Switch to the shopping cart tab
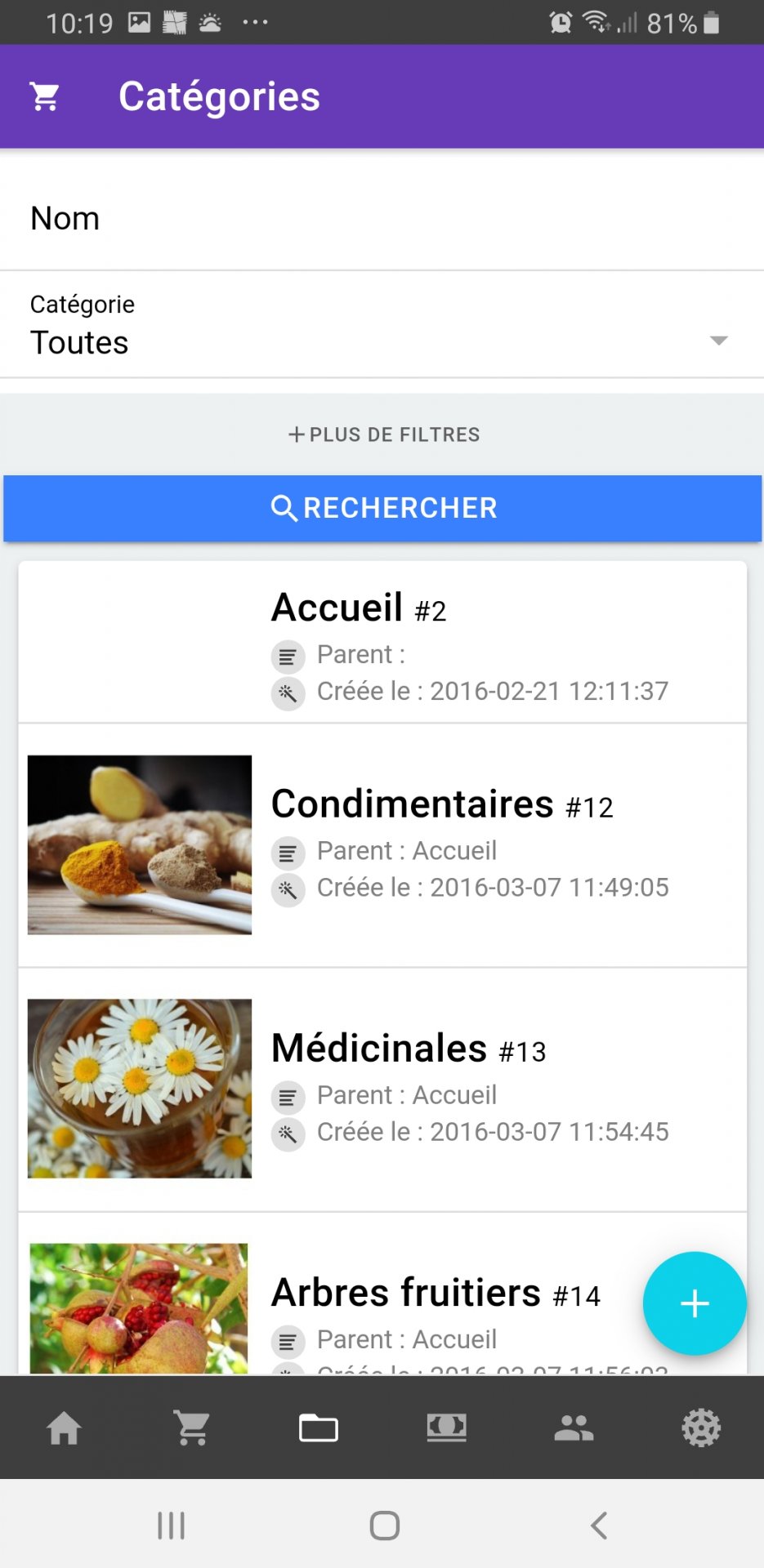This screenshot has width=764, height=1568. coord(192,1428)
